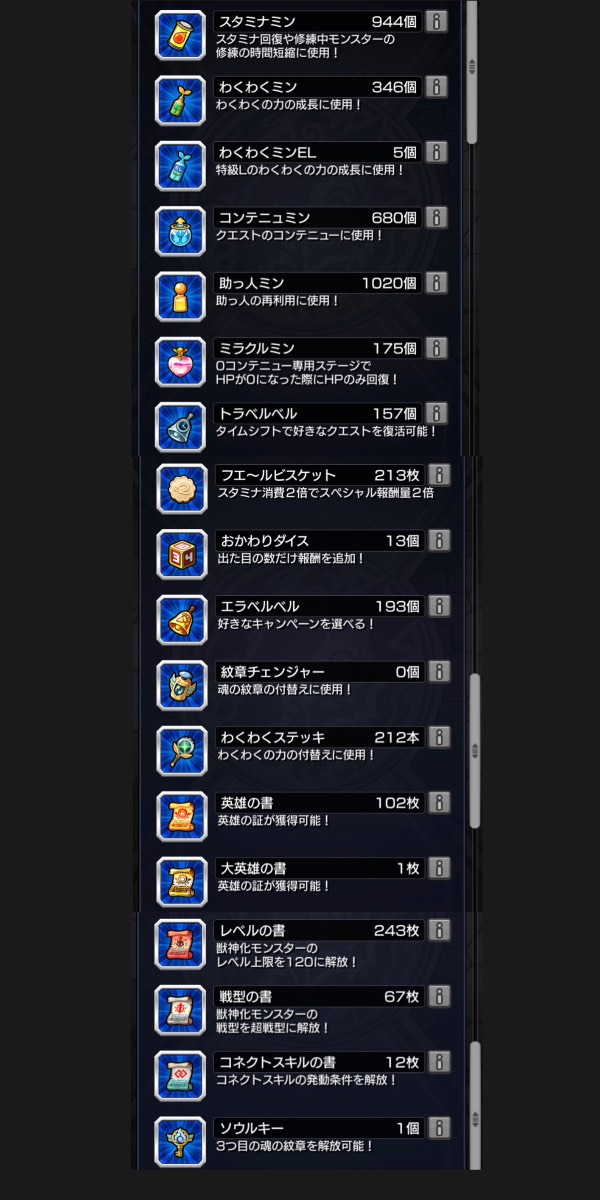Open the info button for 助っ人ミン
This screenshot has width=600, height=1200.
tap(436, 283)
